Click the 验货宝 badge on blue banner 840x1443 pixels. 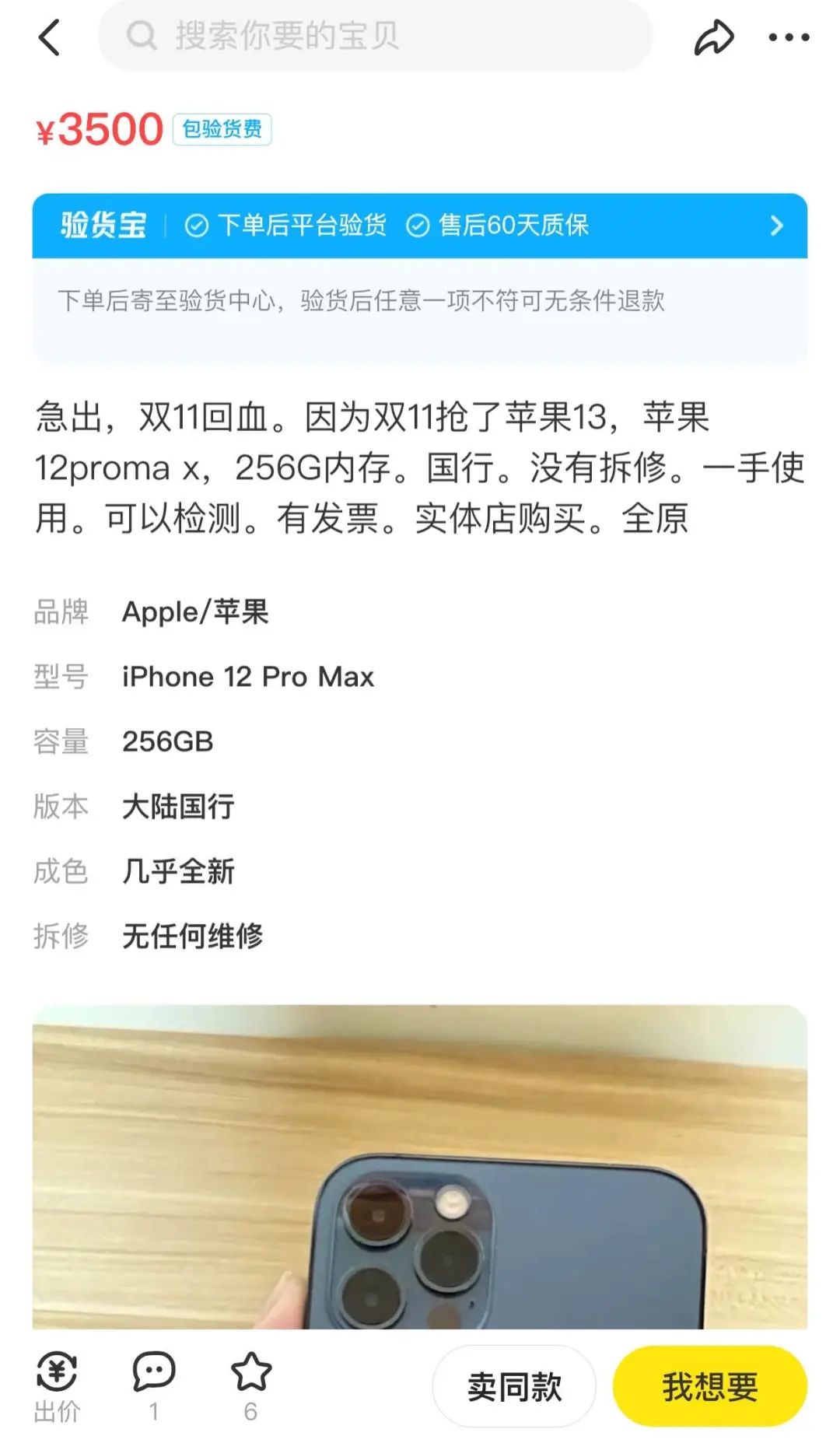101,226
